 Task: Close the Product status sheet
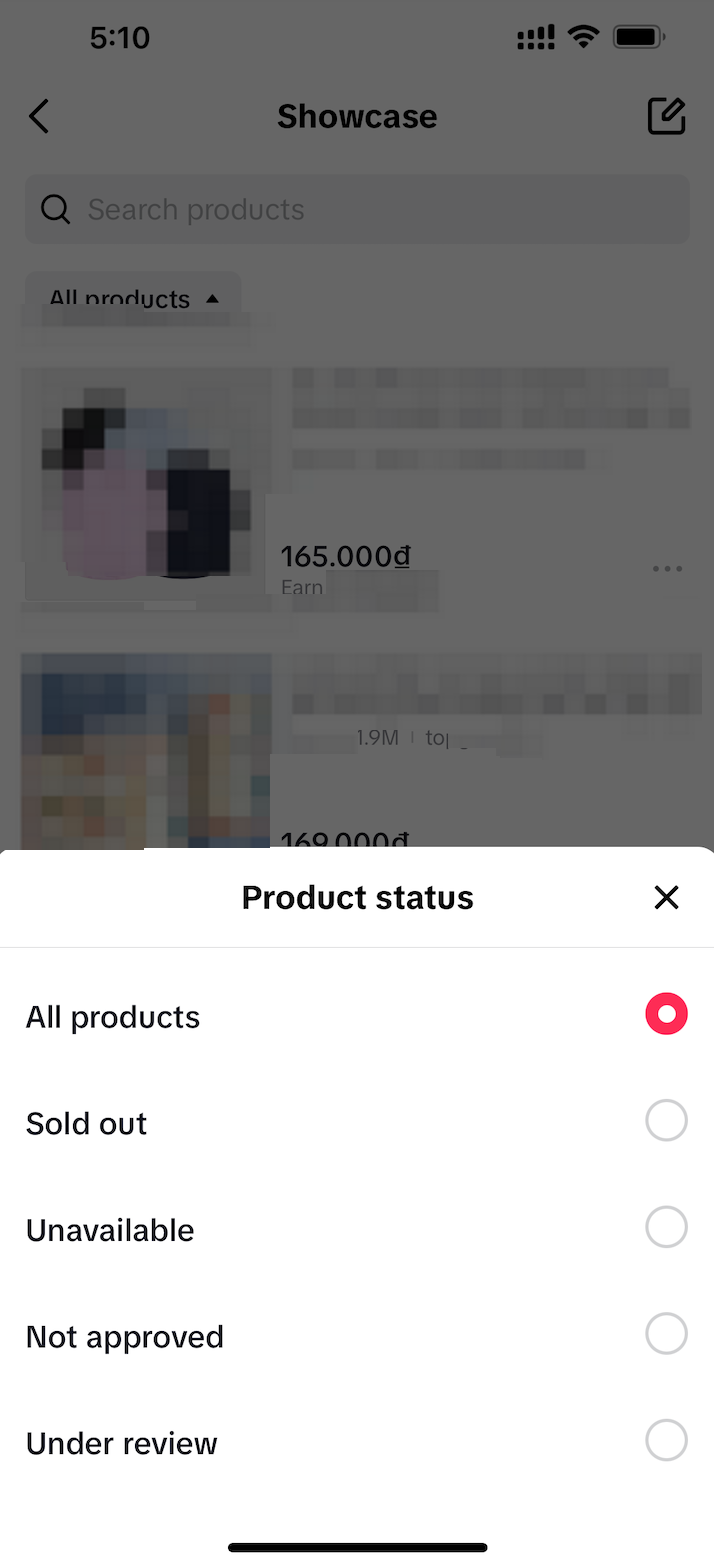[666, 897]
